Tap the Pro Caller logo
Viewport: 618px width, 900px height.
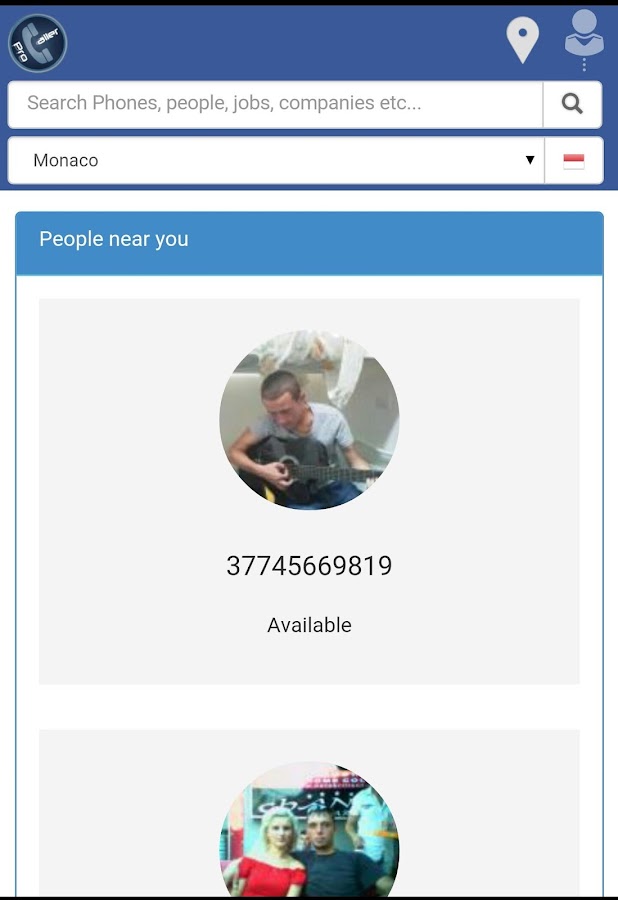pyautogui.click(x=37, y=43)
